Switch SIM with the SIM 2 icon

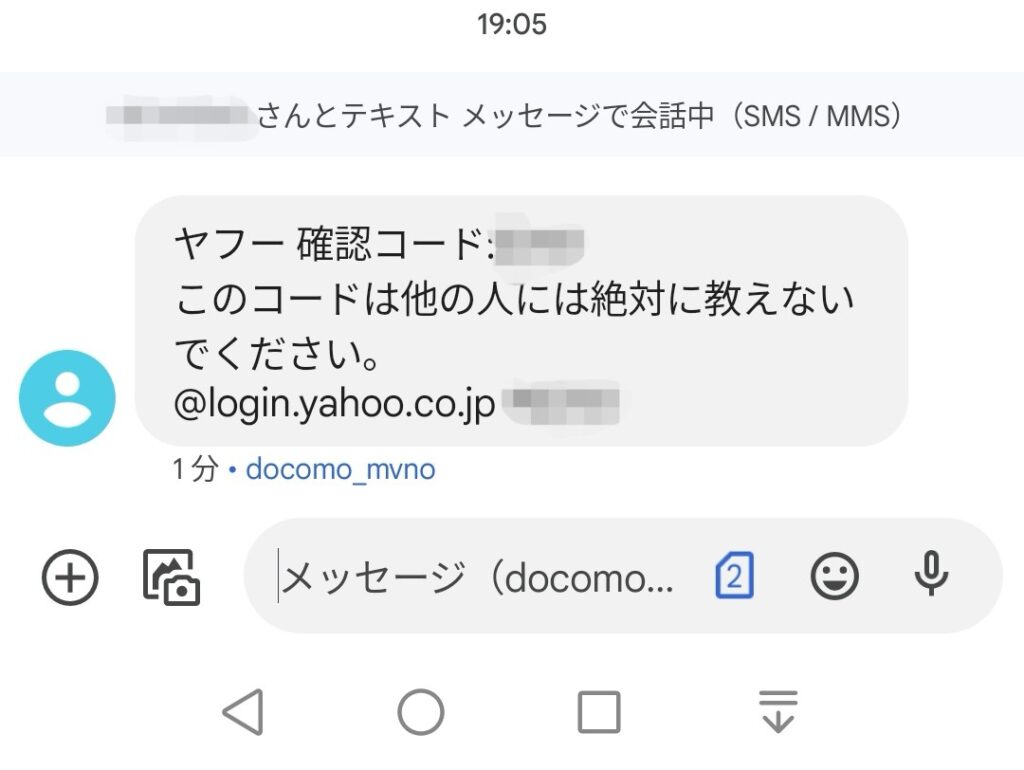pos(735,577)
